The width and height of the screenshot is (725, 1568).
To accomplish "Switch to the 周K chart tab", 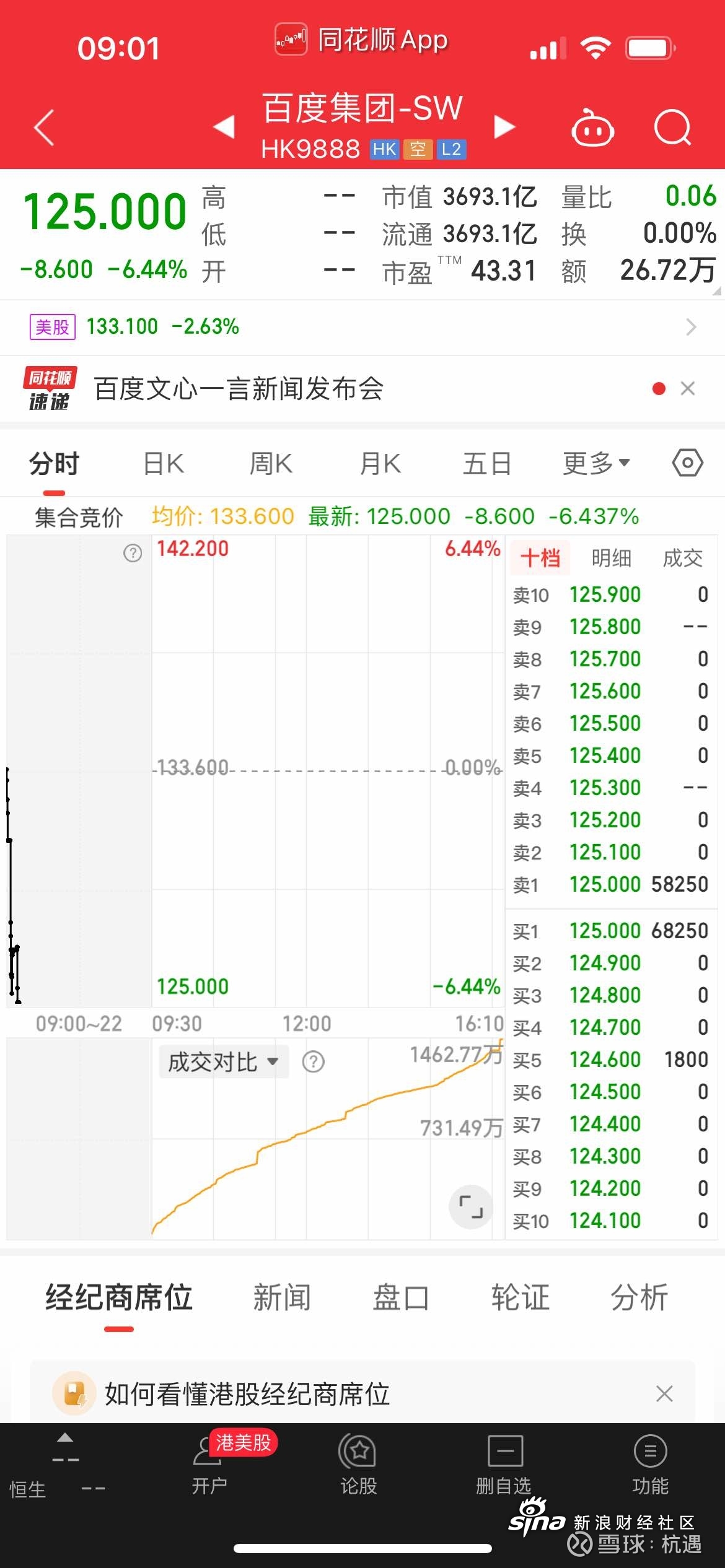I will pyautogui.click(x=271, y=464).
